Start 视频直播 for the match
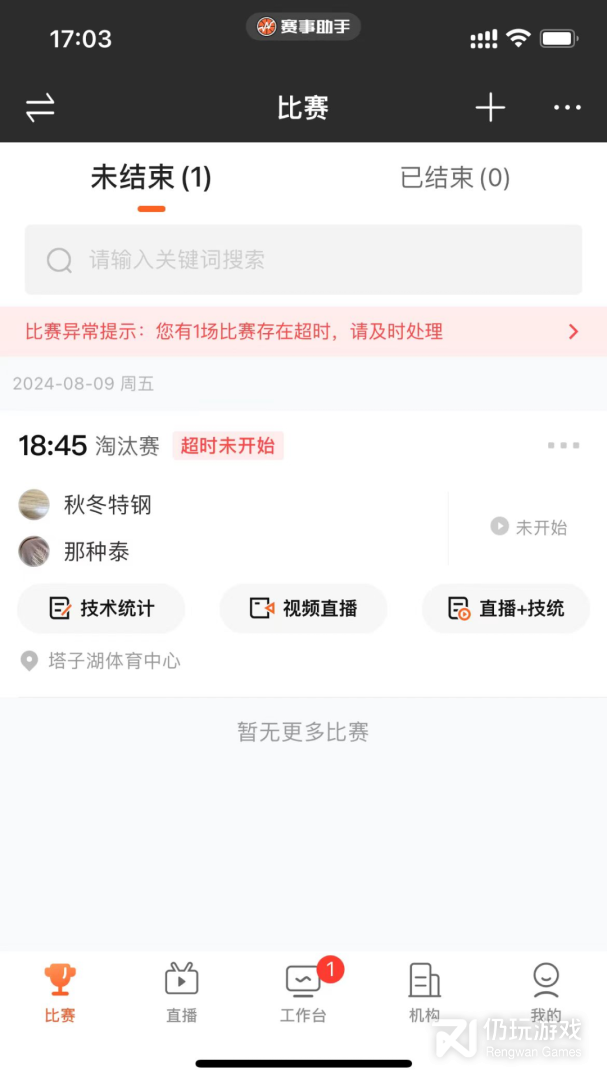Screen dimensions: 607x1080 click(x=303, y=608)
